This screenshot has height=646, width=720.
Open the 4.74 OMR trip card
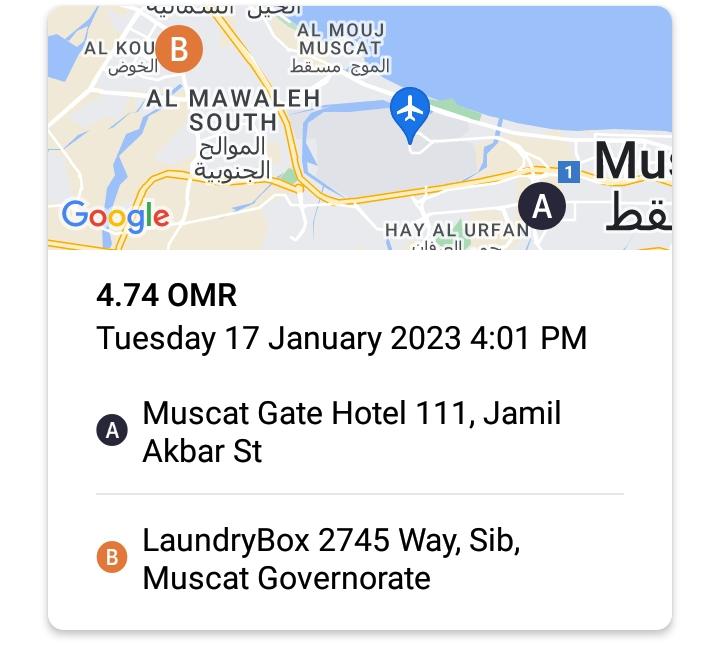359,318
